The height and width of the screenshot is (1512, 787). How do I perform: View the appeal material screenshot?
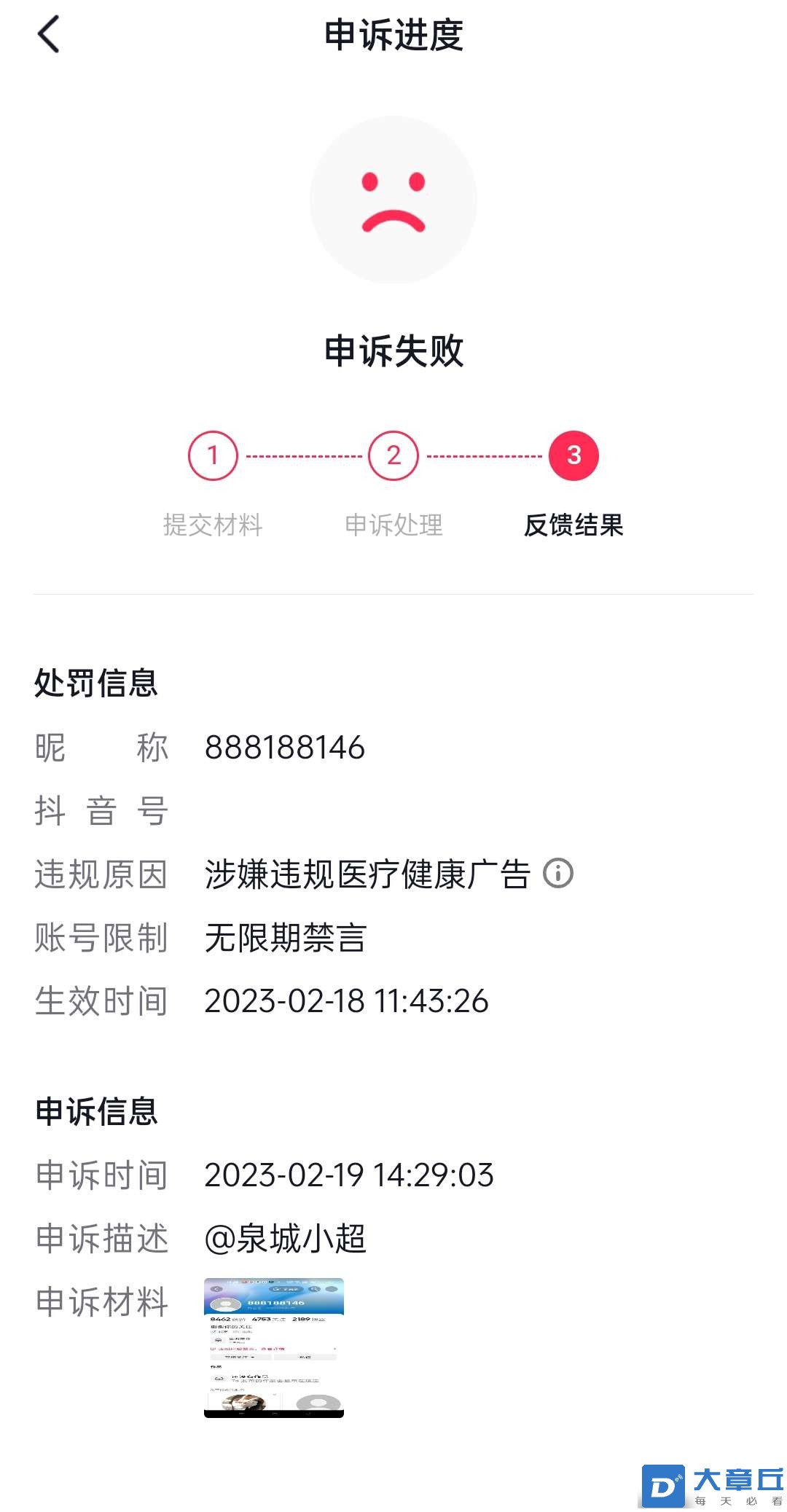click(x=274, y=1347)
